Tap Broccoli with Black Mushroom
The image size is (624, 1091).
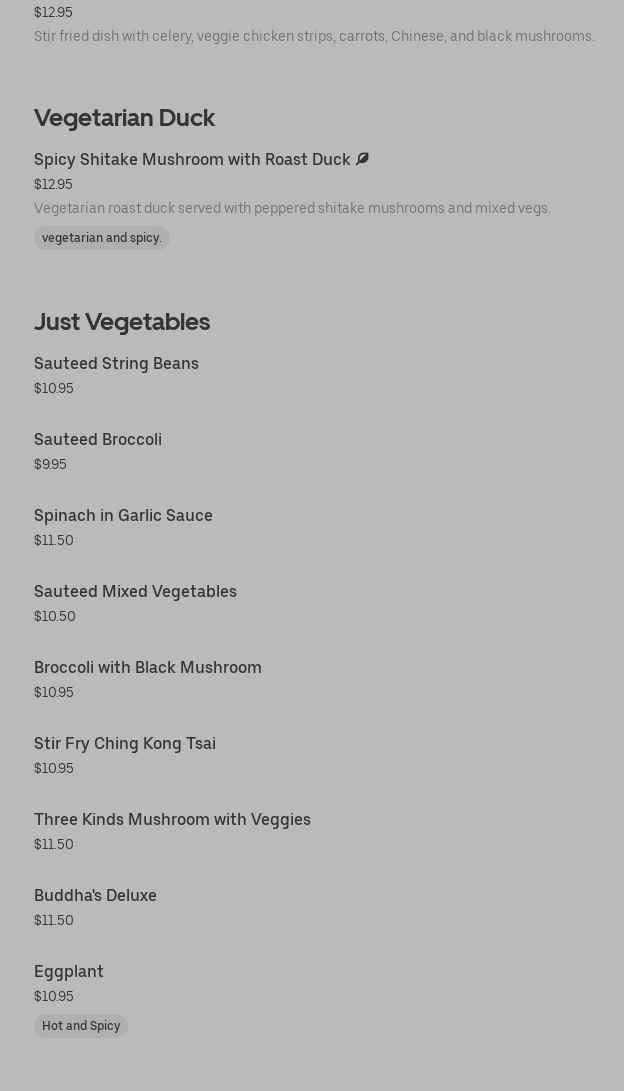[x=148, y=668]
